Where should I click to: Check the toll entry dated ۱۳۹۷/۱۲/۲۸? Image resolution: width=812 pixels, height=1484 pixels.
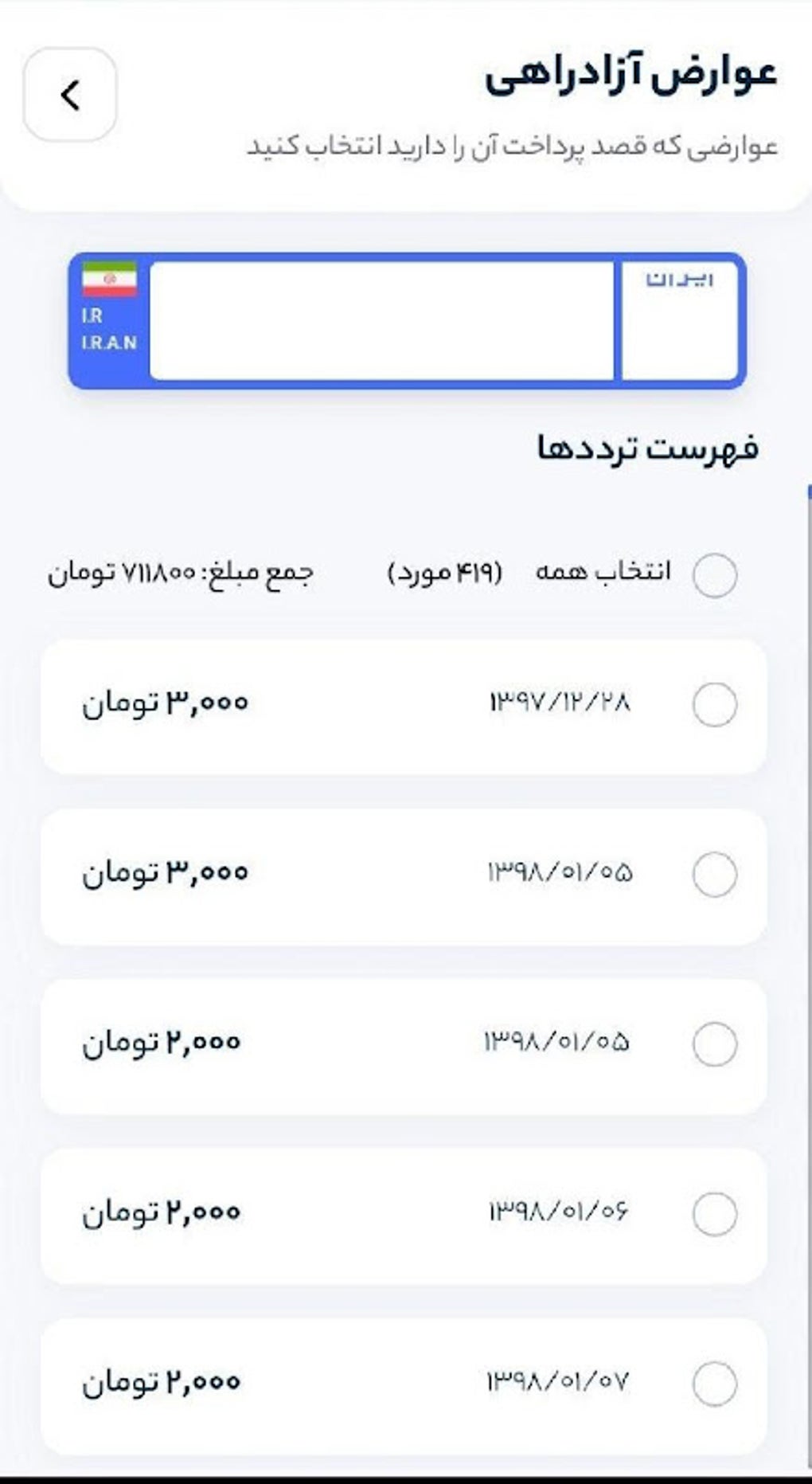pos(715,706)
